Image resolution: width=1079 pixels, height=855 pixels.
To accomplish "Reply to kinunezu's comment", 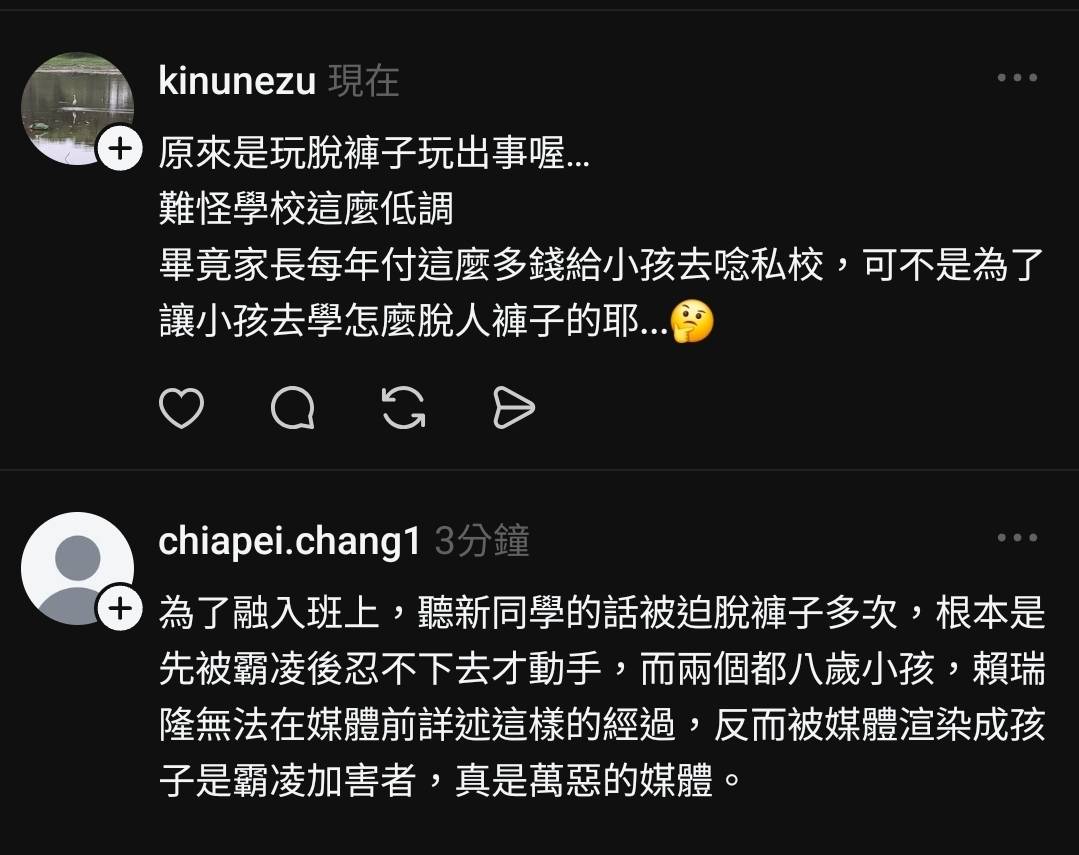I will coord(293,408).
